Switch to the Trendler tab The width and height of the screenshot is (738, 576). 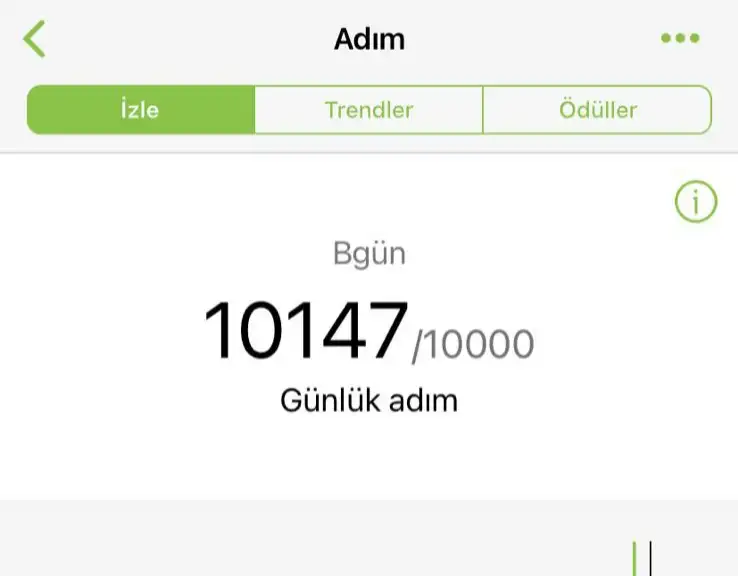[x=368, y=110]
